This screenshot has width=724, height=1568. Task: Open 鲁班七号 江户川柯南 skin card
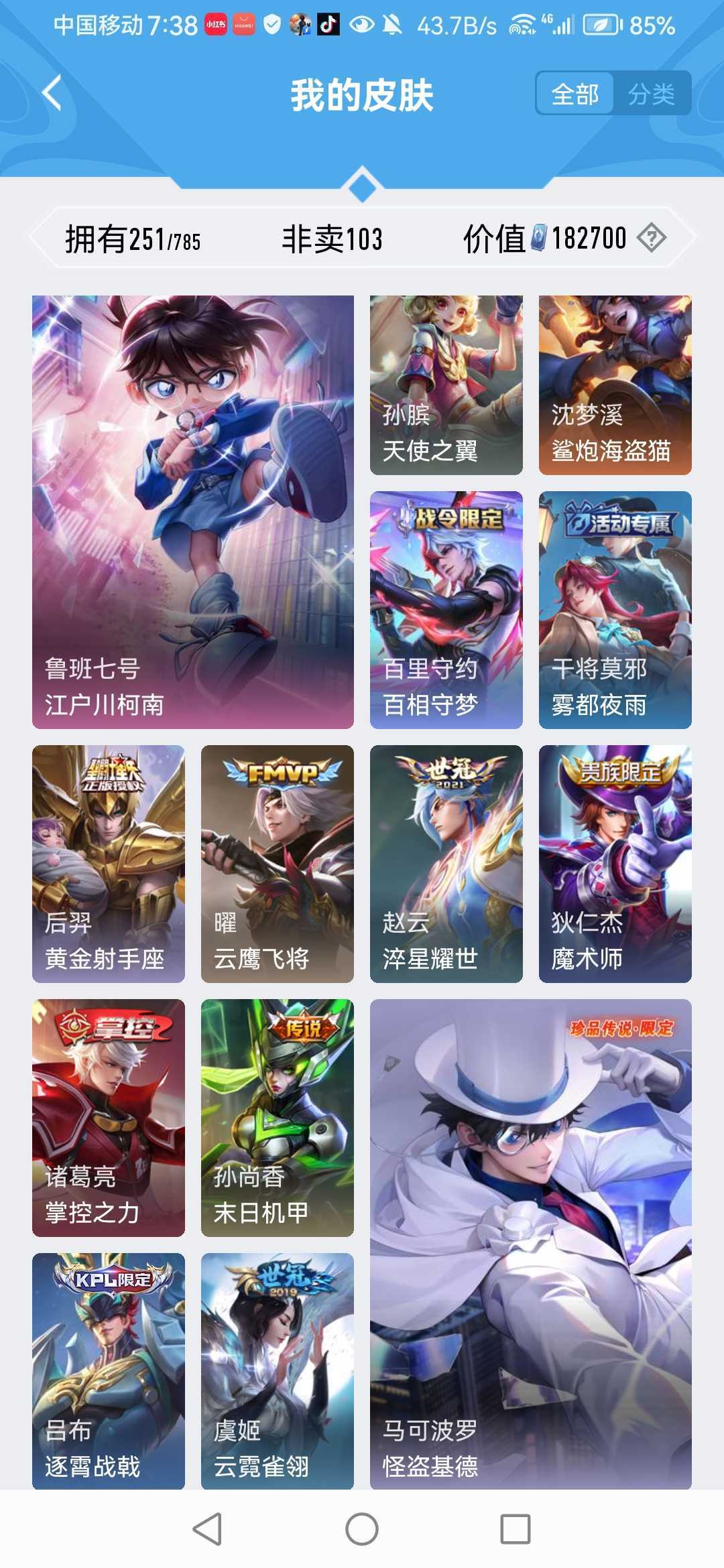pyautogui.click(x=193, y=512)
